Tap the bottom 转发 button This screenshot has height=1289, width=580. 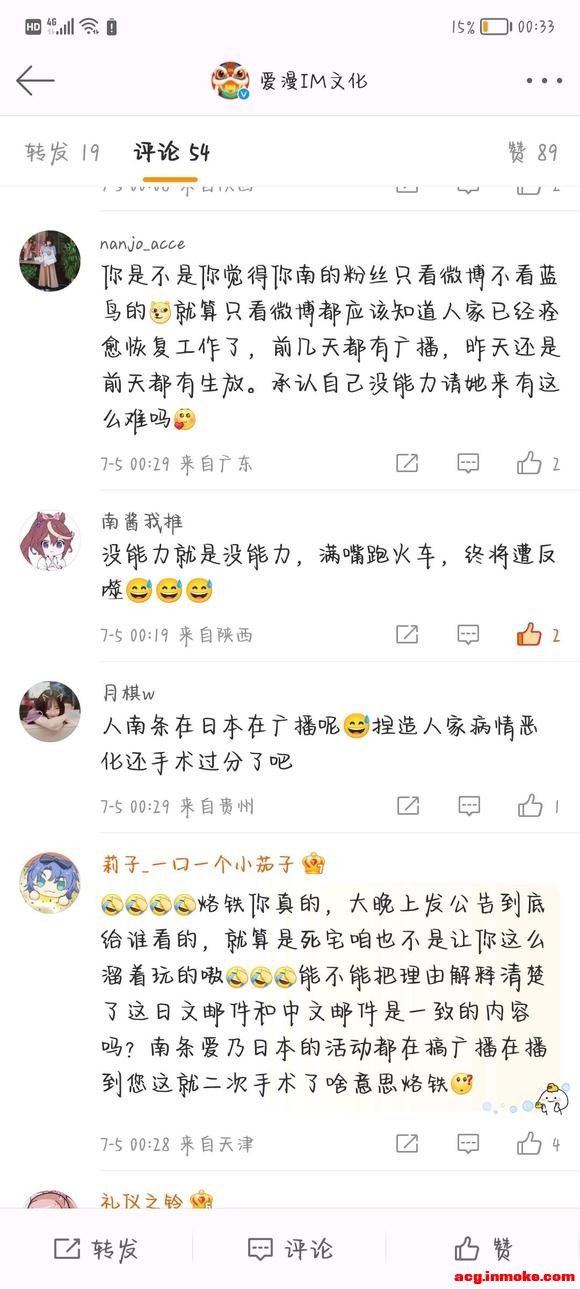click(x=96, y=1249)
